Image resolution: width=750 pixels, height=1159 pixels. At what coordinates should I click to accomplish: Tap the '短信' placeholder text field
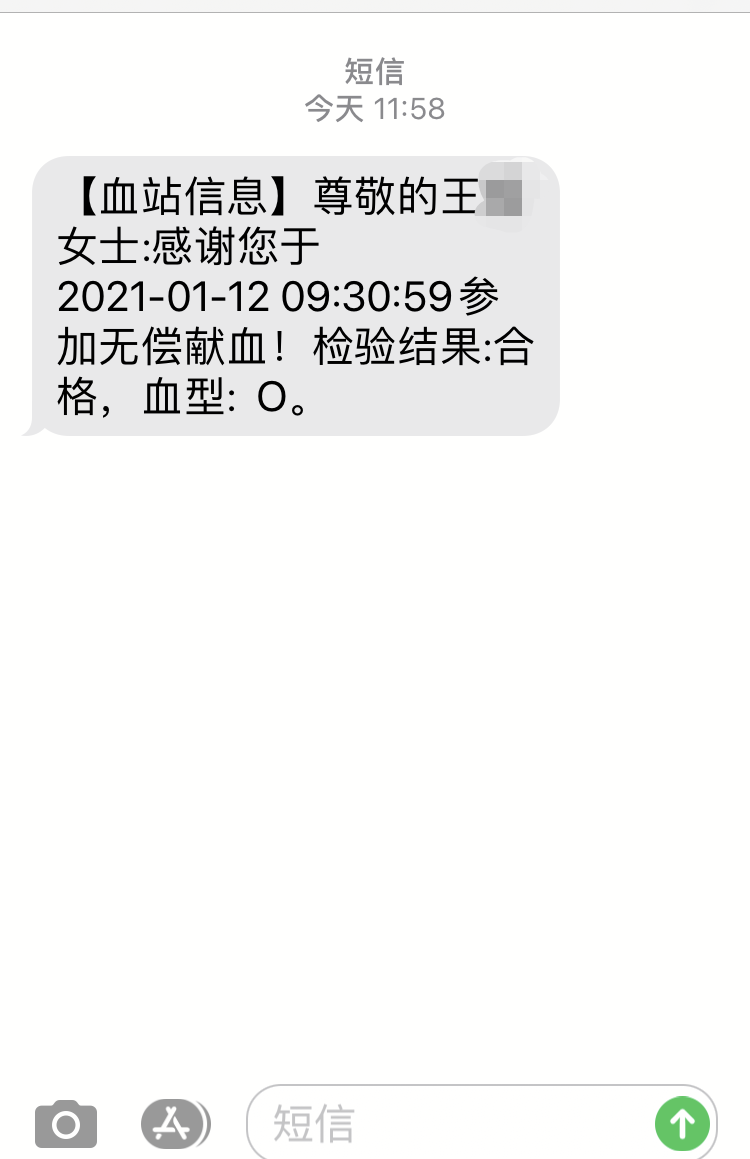330,1123
